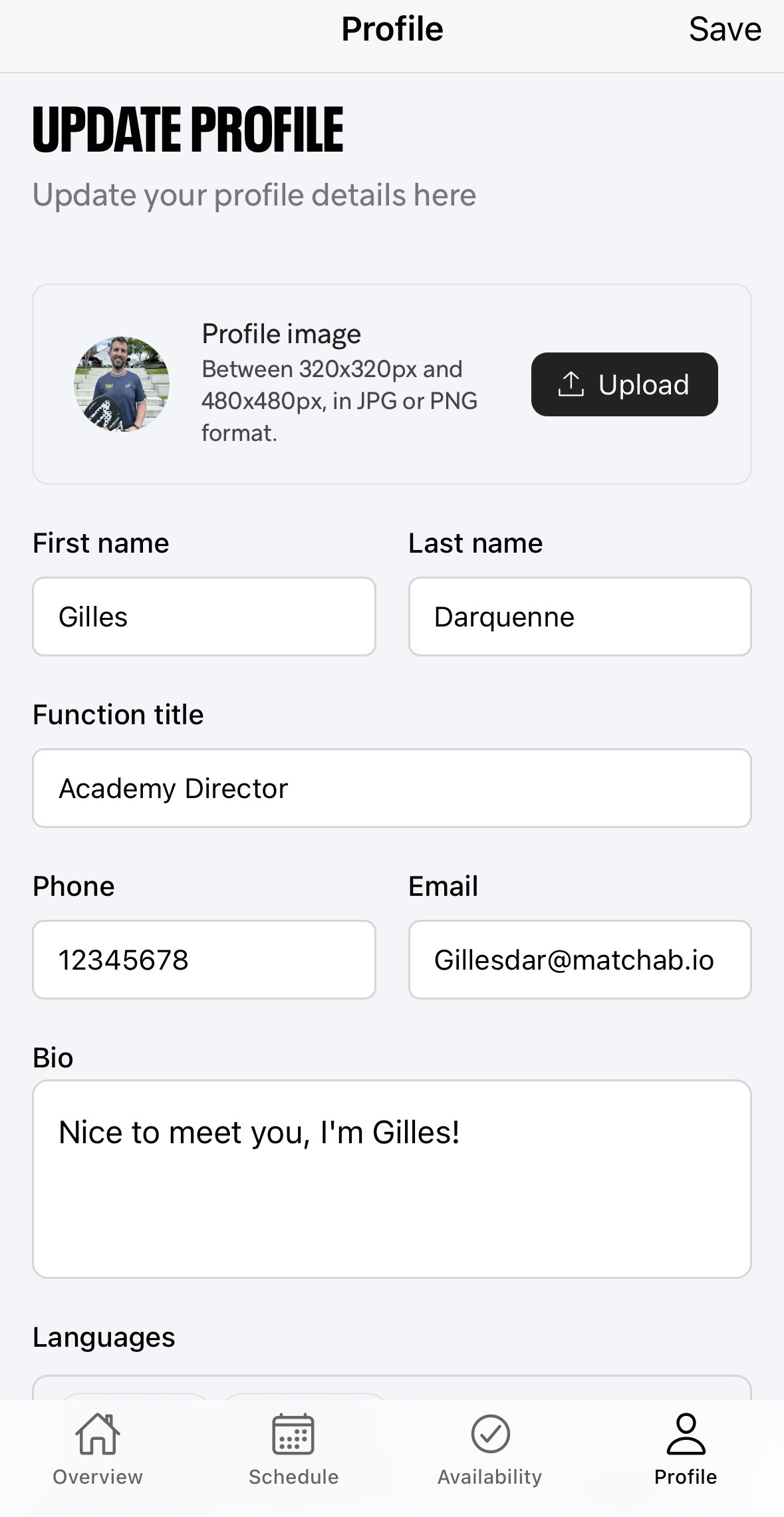784x1517 pixels.
Task: Save the profile changes
Action: point(725,29)
